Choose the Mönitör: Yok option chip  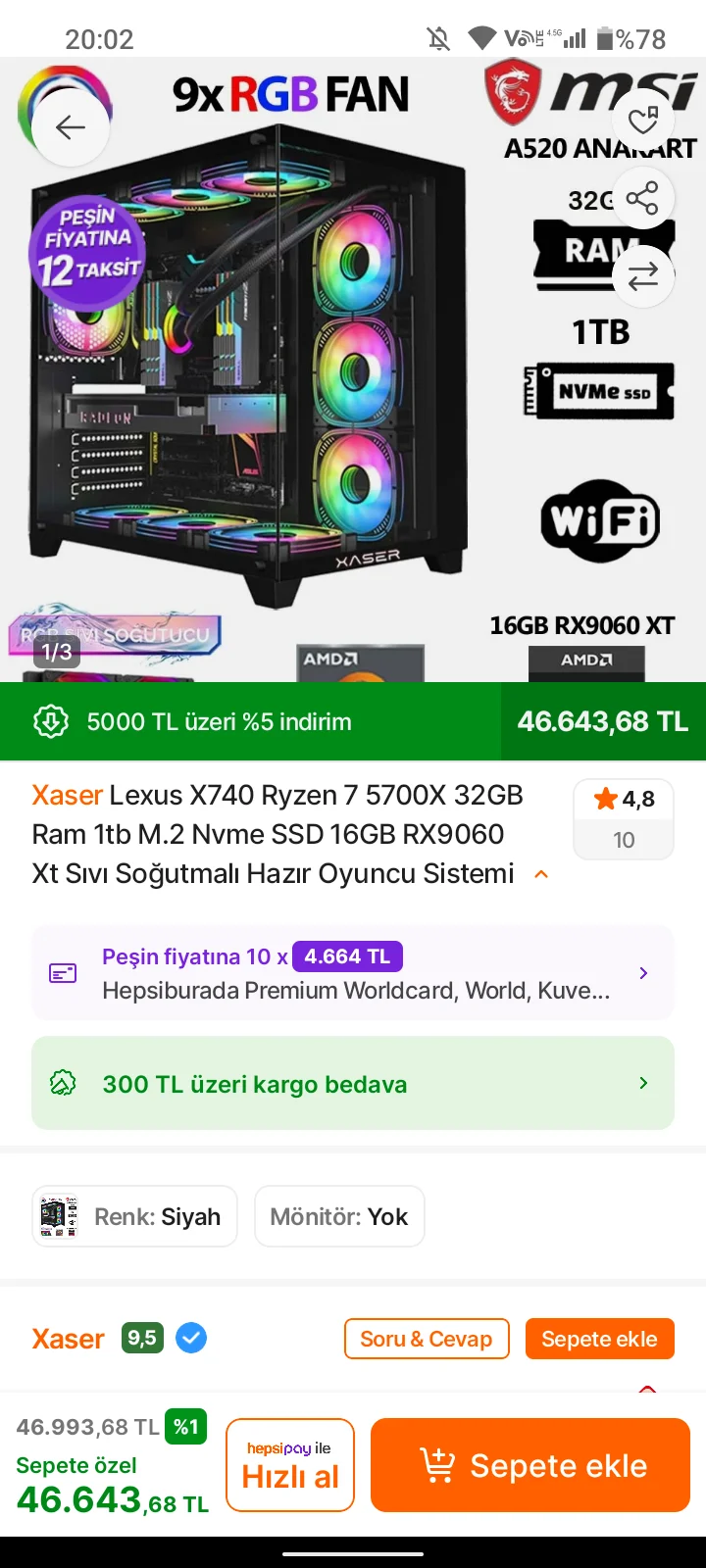[339, 1216]
